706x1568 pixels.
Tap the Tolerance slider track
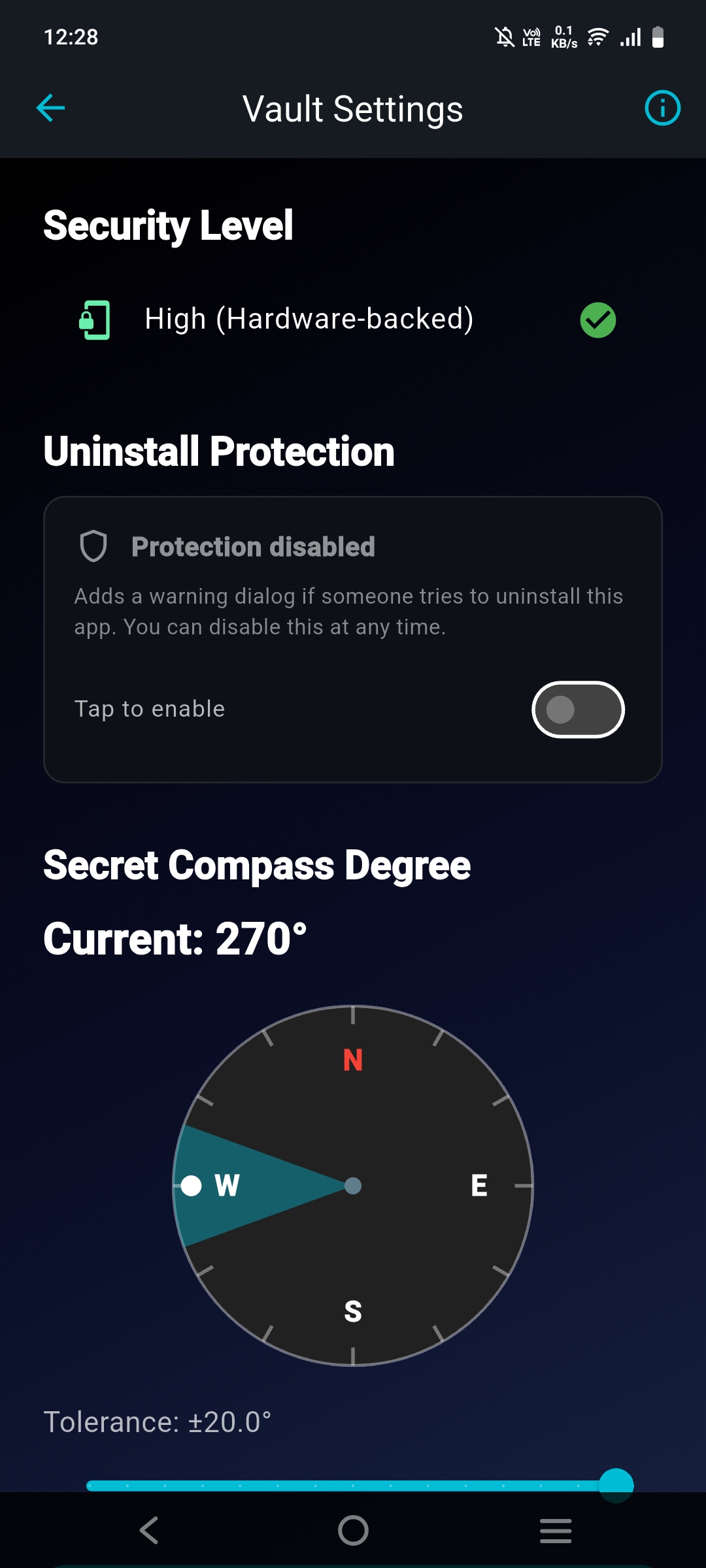[x=353, y=1486]
